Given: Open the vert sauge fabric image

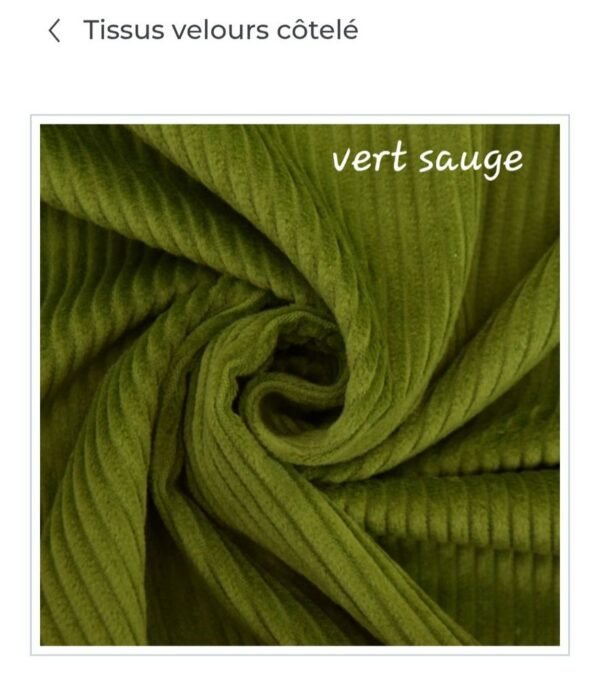Looking at the screenshot, I should (x=300, y=385).
